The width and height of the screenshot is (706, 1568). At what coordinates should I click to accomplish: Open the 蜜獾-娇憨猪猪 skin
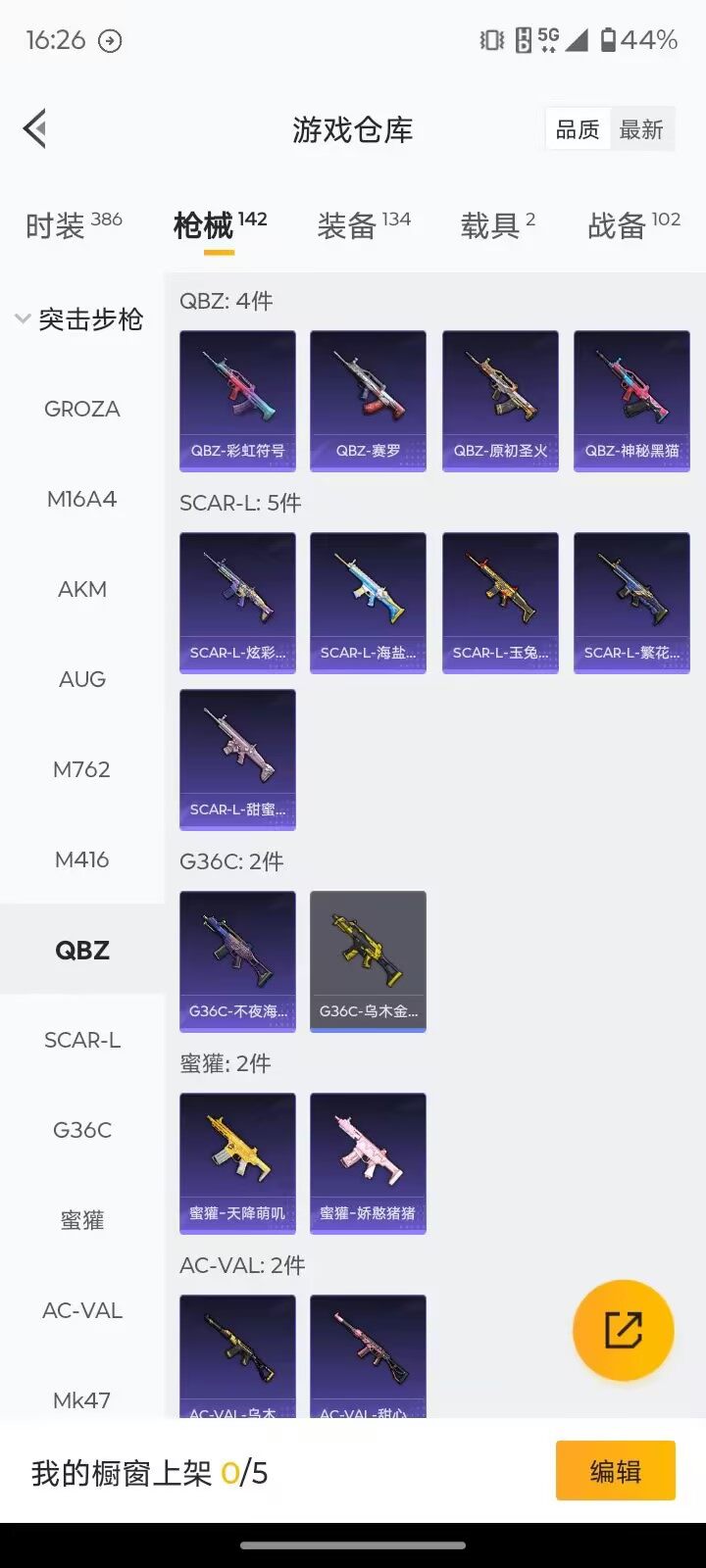point(368,1163)
